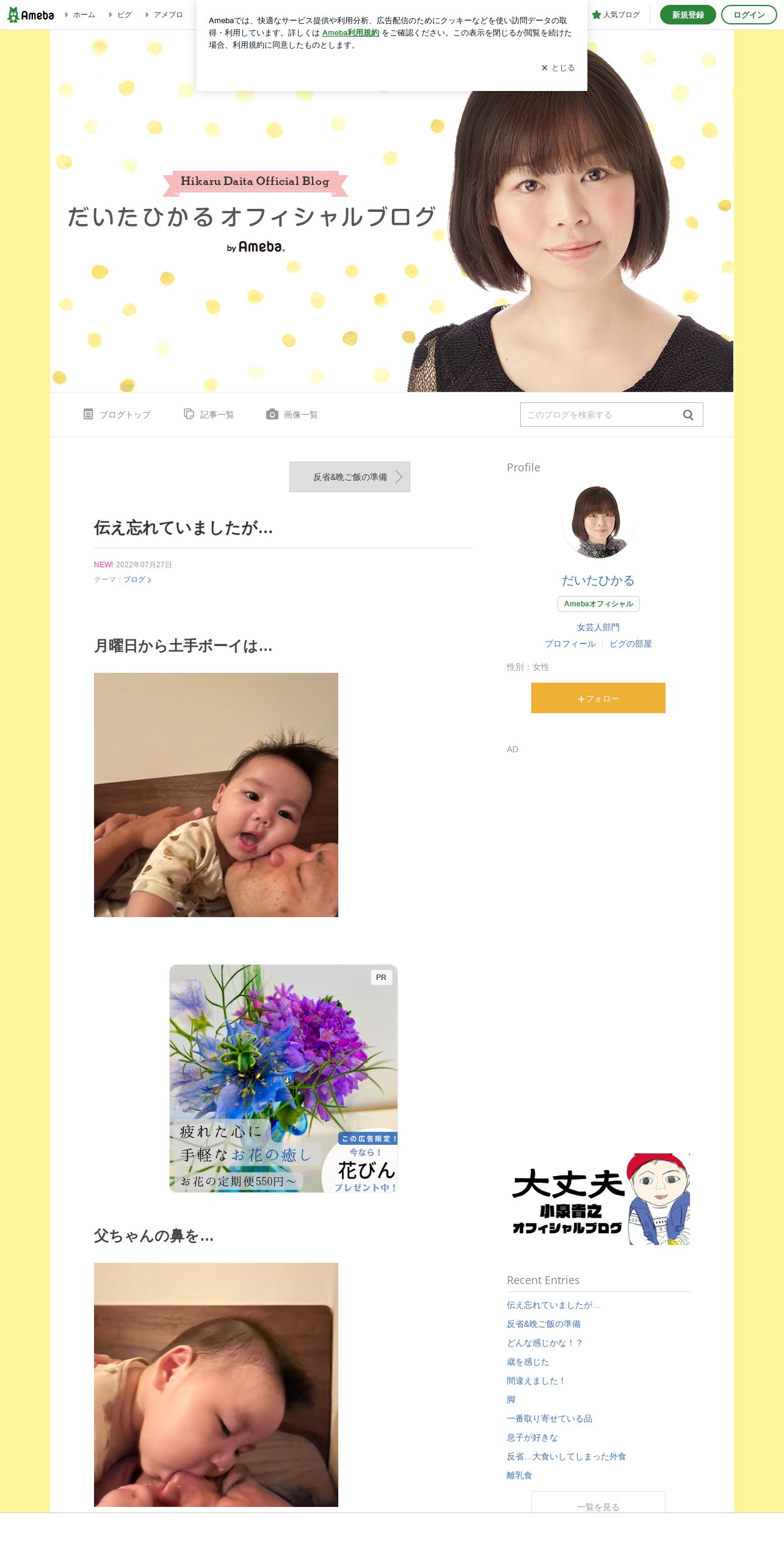Open the 小泉貴之 official blog banner

[598, 1199]
